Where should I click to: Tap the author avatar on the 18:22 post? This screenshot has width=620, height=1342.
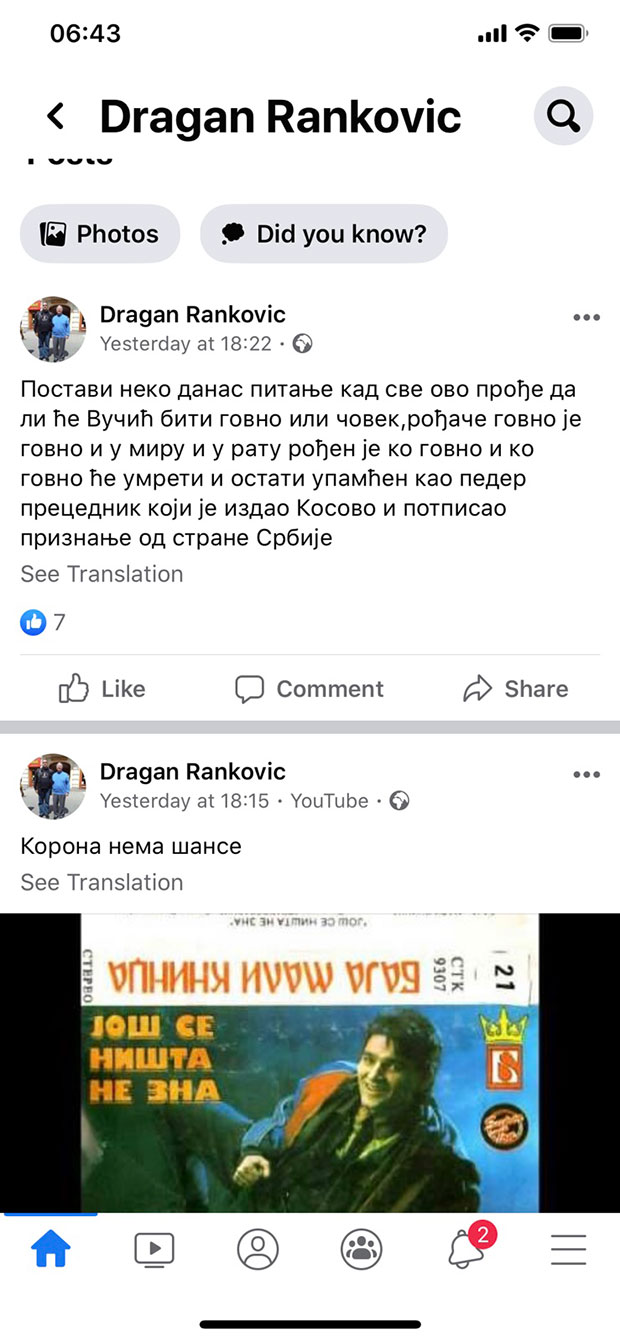click(53, 329)
